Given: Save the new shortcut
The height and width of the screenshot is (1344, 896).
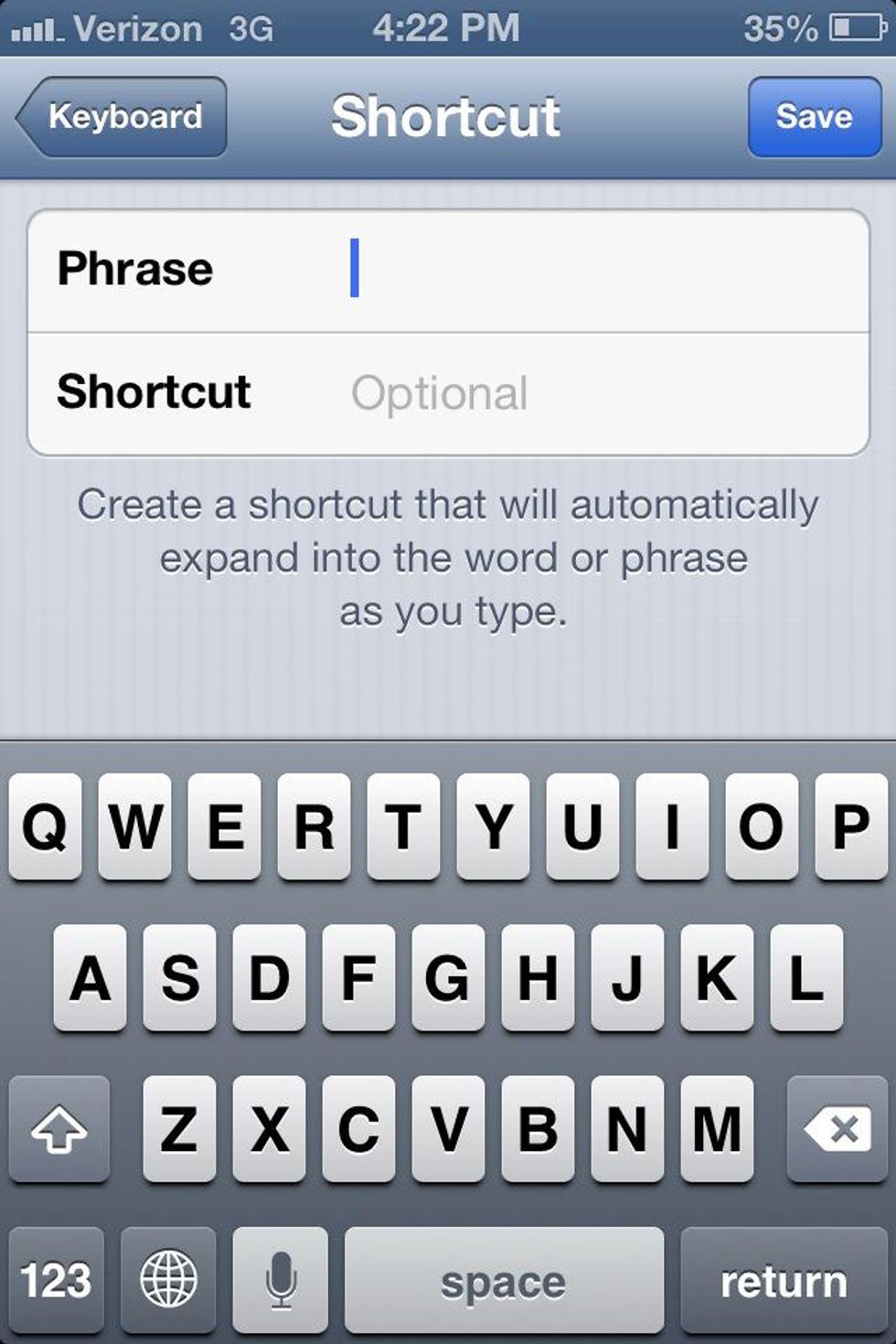Looking at the screenshot, I should pos(814,117).
